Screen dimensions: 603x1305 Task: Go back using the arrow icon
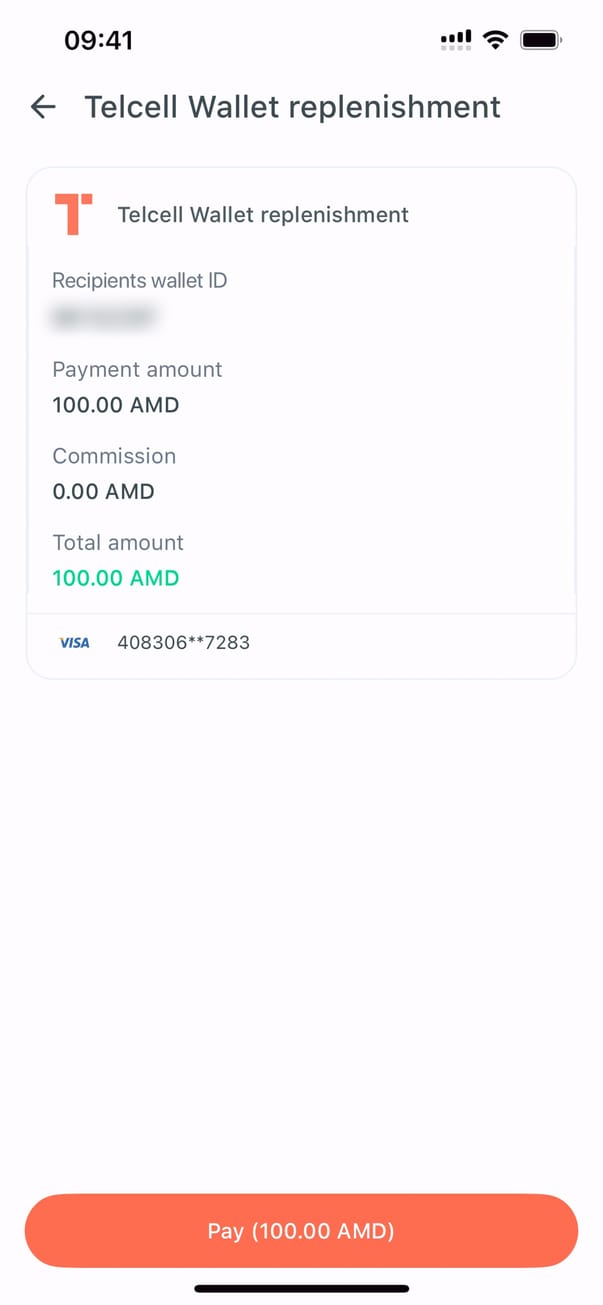pyautogui.click(x=43, y=107)
